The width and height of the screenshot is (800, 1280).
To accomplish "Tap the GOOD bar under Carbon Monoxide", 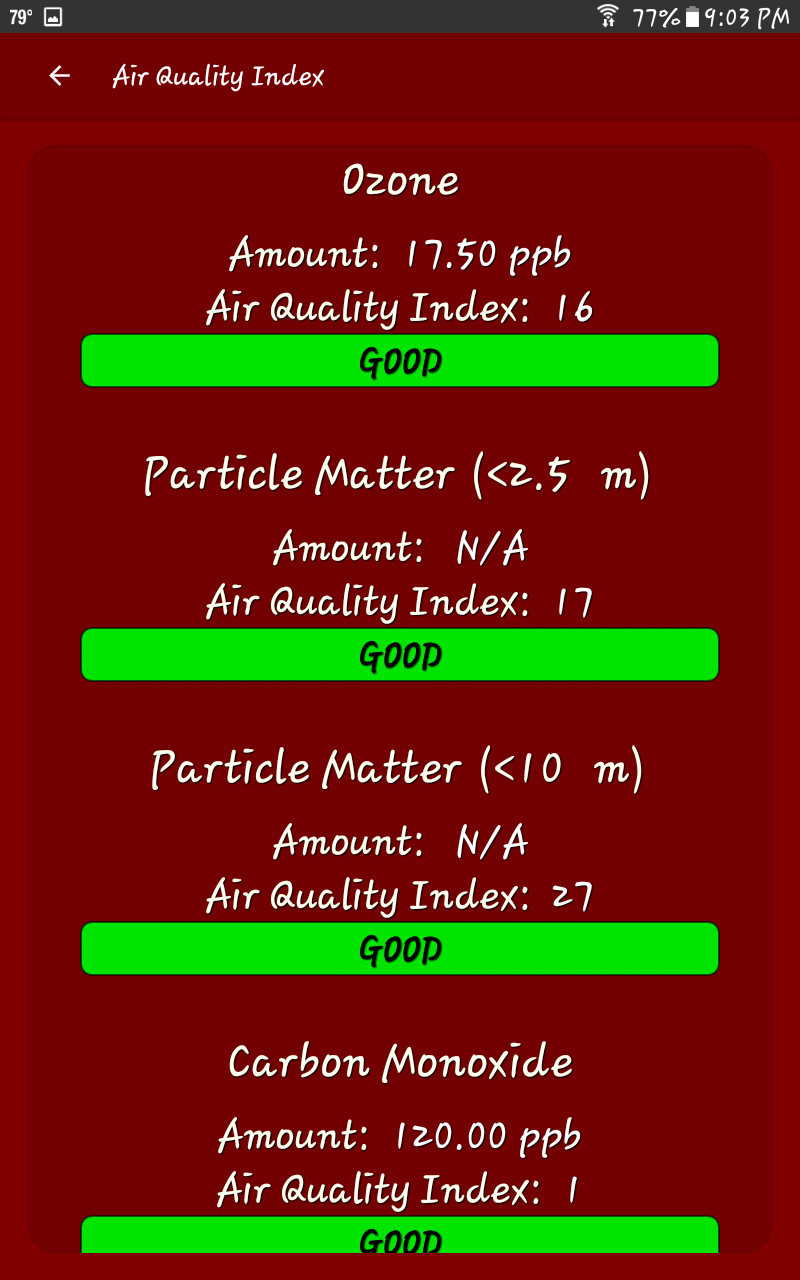I will coord(400,1235).
